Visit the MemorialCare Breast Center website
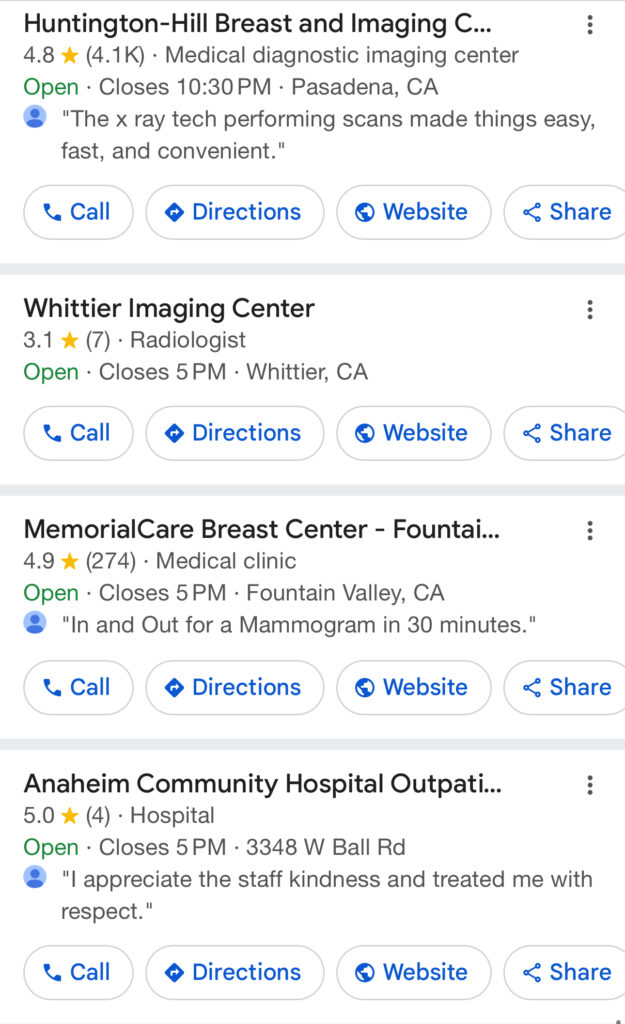625x1024 pixels. pyautogui.click(x=413, y=687)
